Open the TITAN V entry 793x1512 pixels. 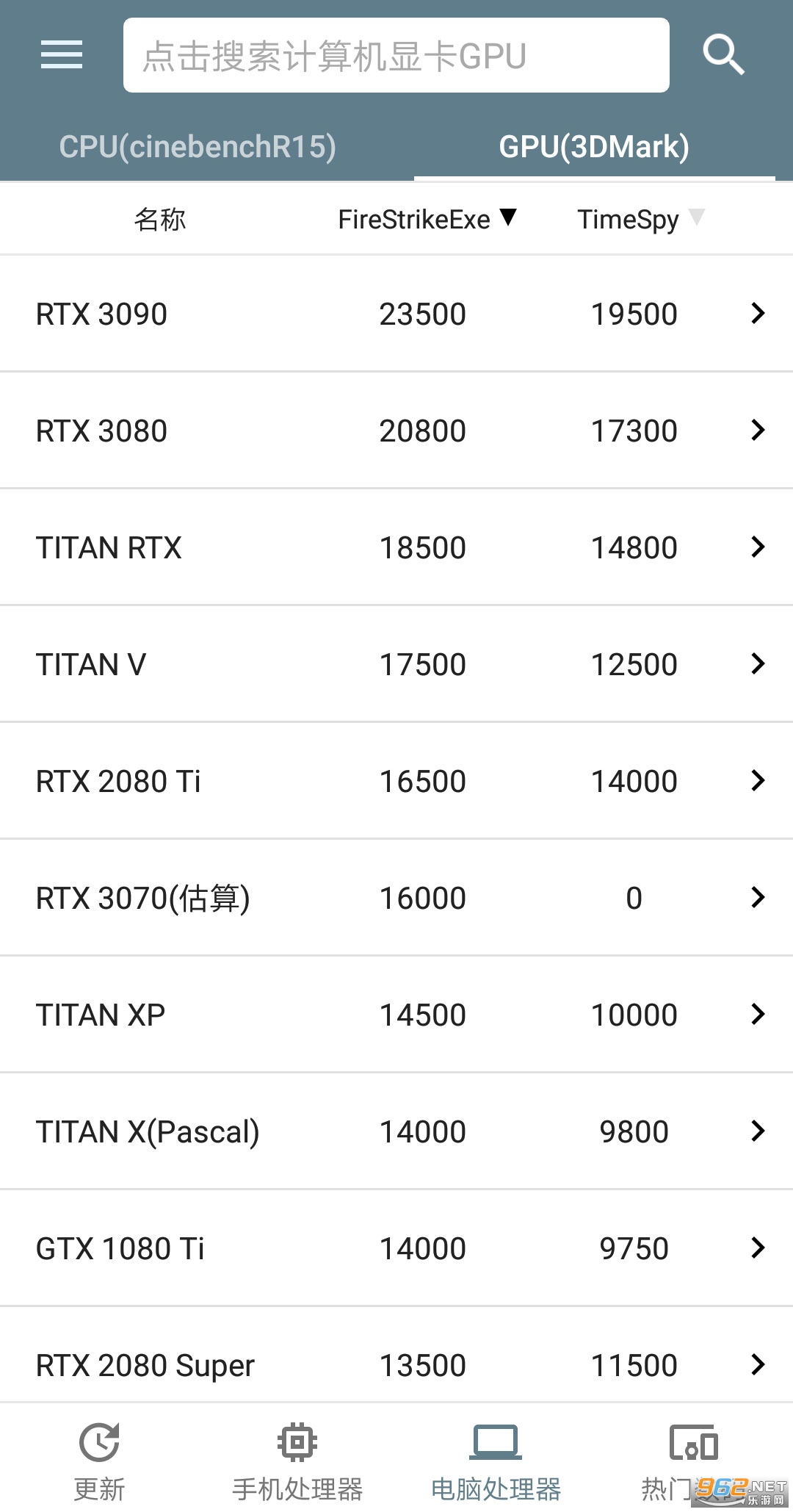tap(396, 664)
